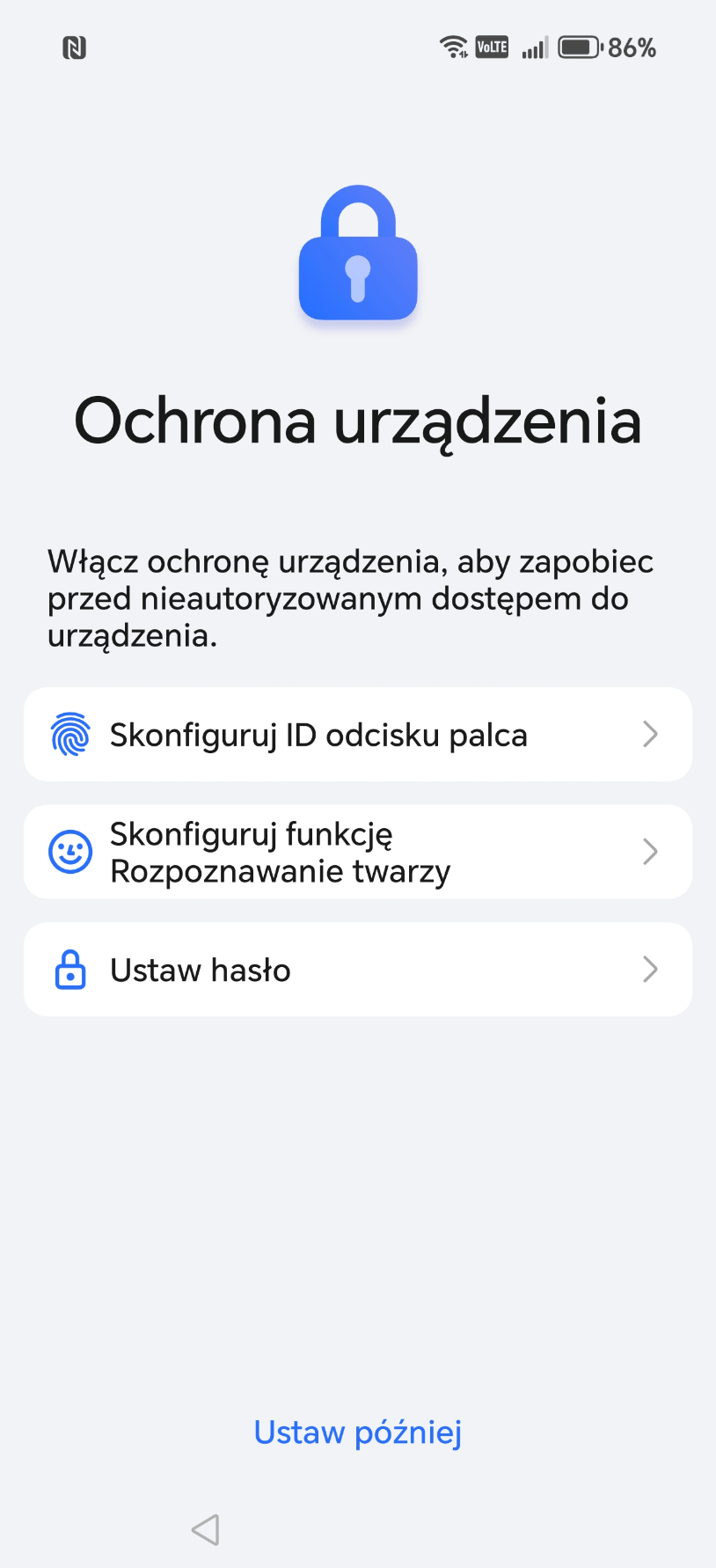Open the Ustaw hasło option
Image resolution: width=716 pixels, height=1568 pixels.
(x=357, y=970)
